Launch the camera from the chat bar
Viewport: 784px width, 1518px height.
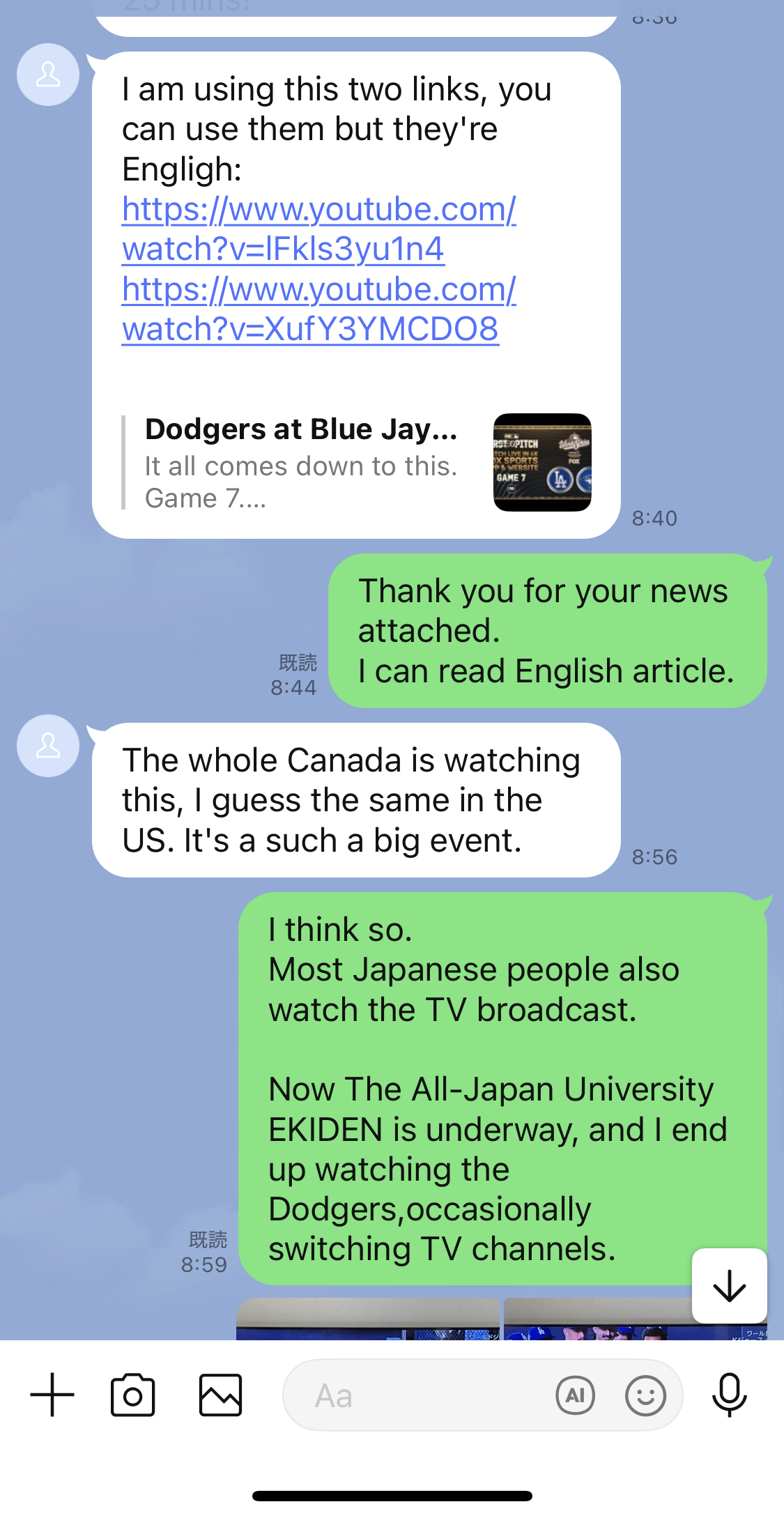(x=132, y=1395)
